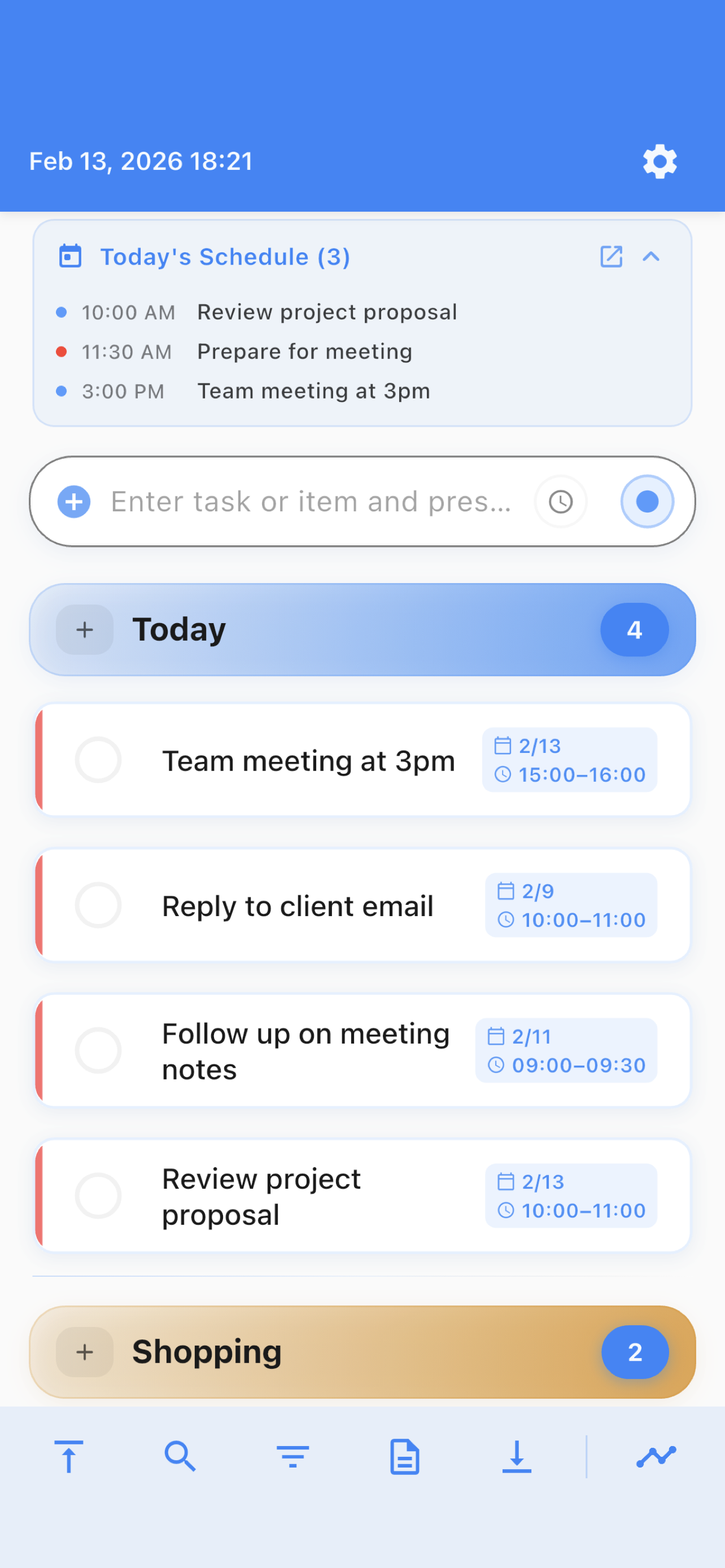Viewport: 725px width, 1568px height.
Task: Mark Review project proposal as done
Action: coord(98,1195)
